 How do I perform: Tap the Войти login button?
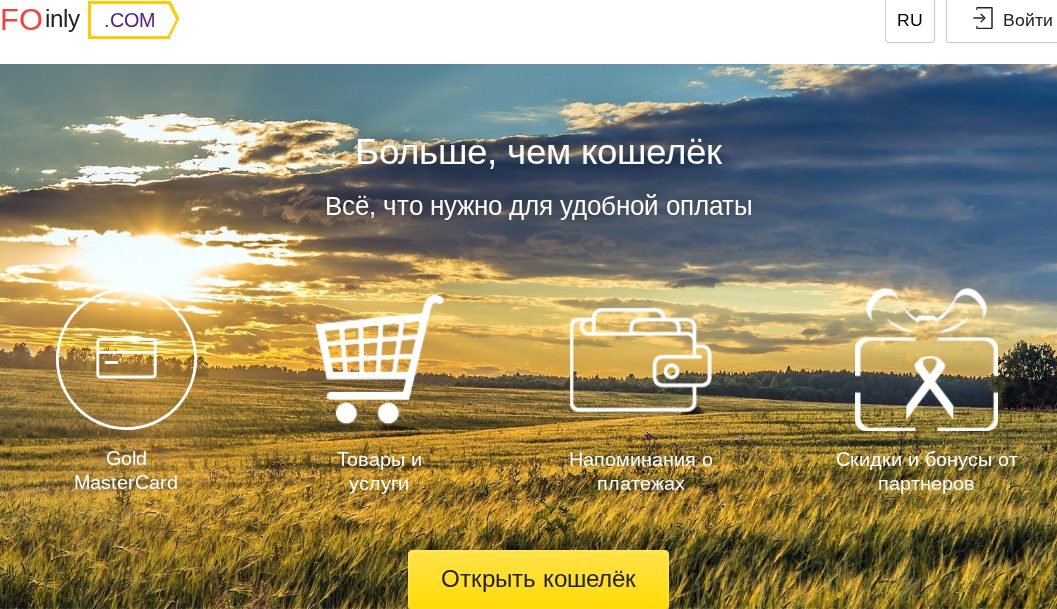[1003, 20]
